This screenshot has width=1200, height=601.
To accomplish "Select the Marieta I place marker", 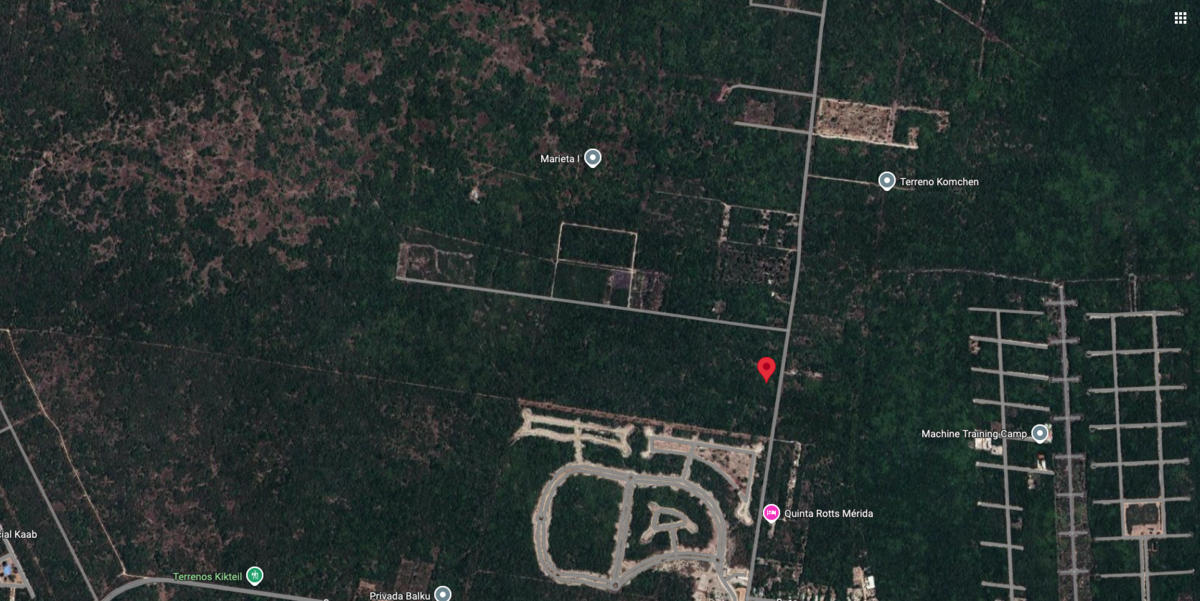I will coord(592,158).
